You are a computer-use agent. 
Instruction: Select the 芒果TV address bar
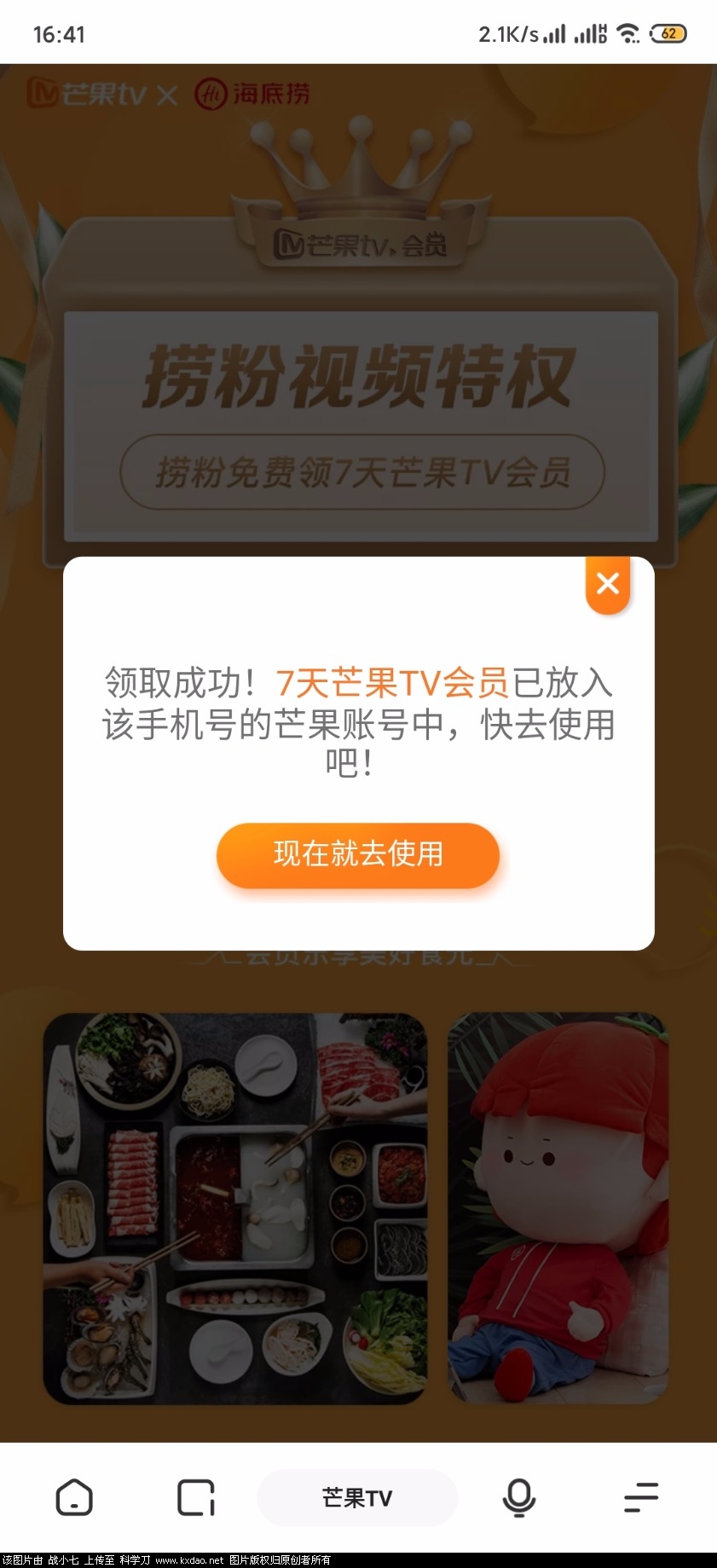(x=358, y=1498)
